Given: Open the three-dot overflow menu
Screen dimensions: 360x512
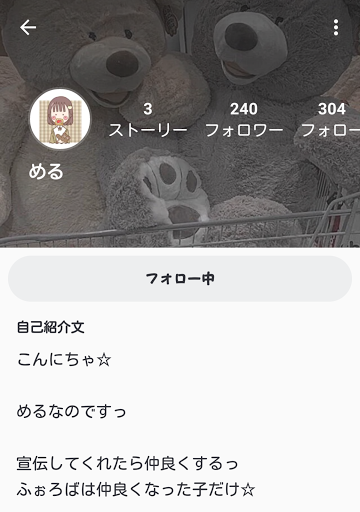Looking at the screenshot, I should click(x=336, y=27).
